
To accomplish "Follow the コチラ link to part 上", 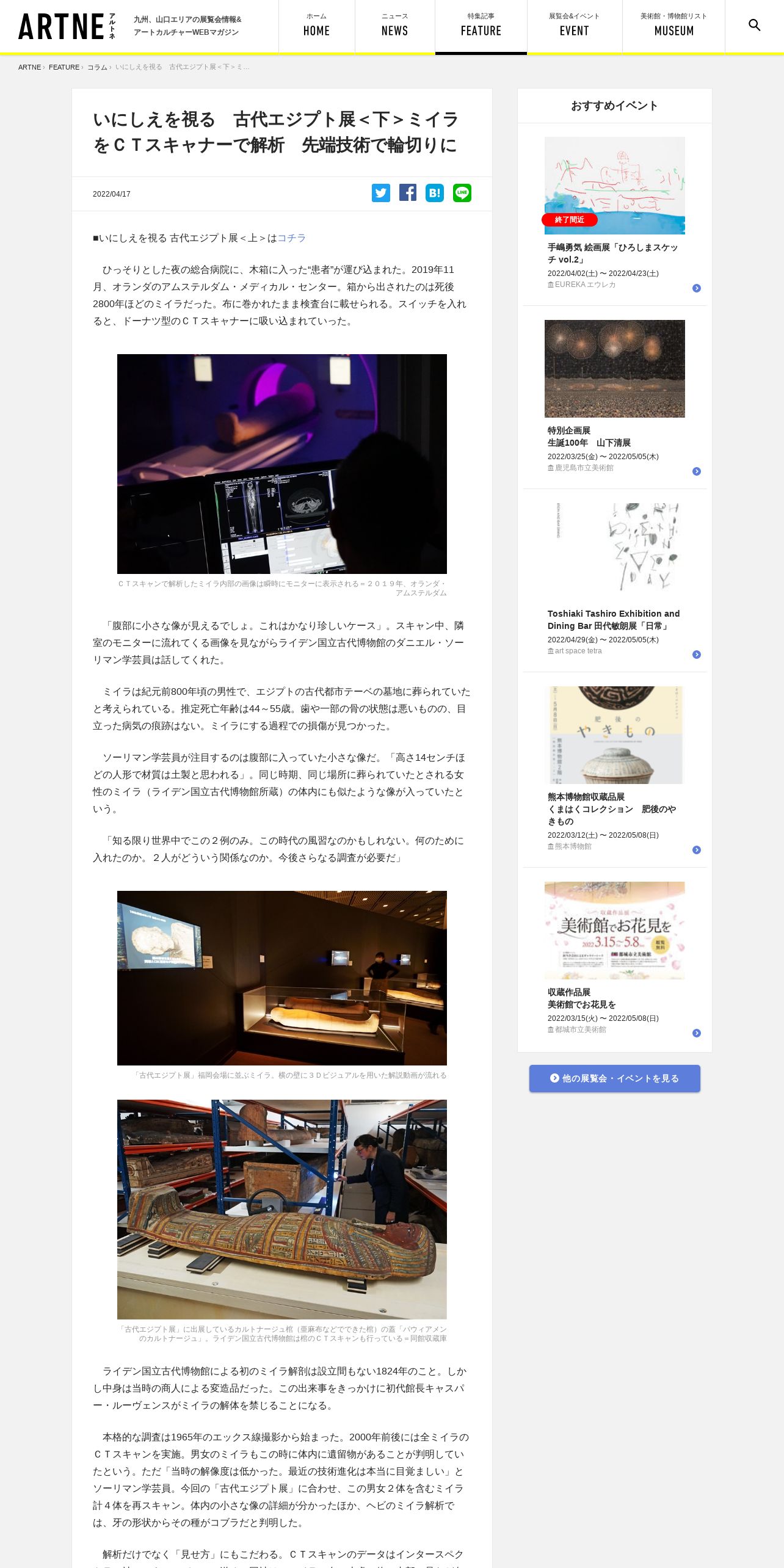I will coord(292,238).
